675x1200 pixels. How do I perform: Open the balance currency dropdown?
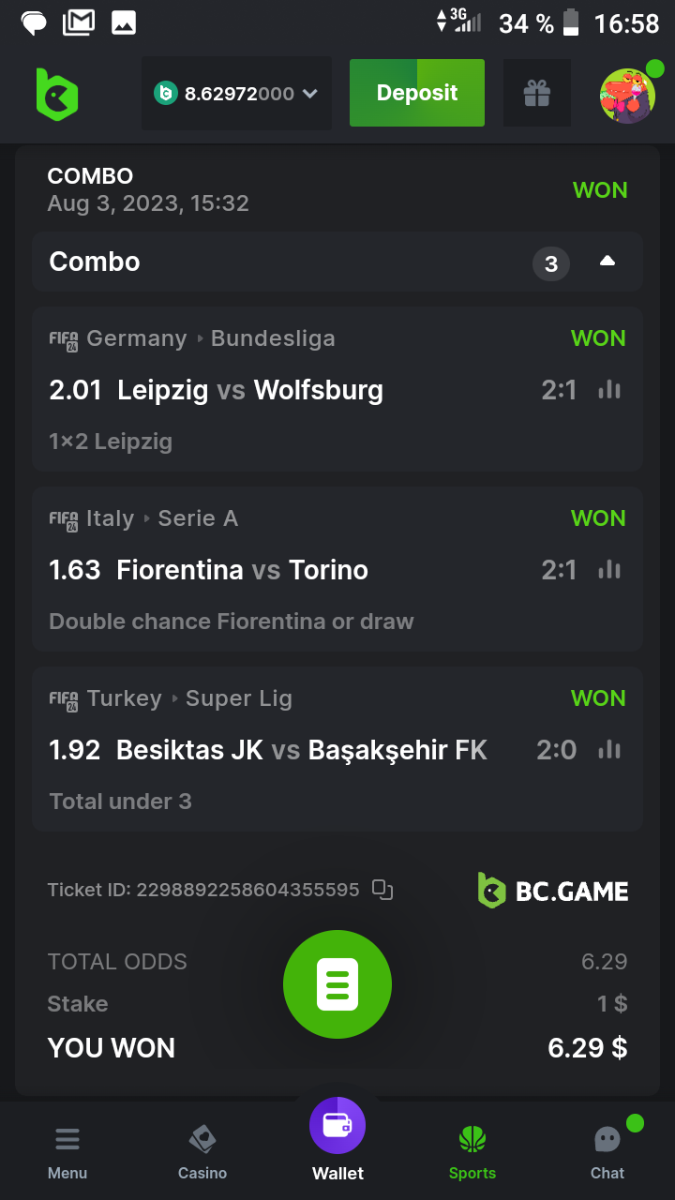tap(237, 94)
